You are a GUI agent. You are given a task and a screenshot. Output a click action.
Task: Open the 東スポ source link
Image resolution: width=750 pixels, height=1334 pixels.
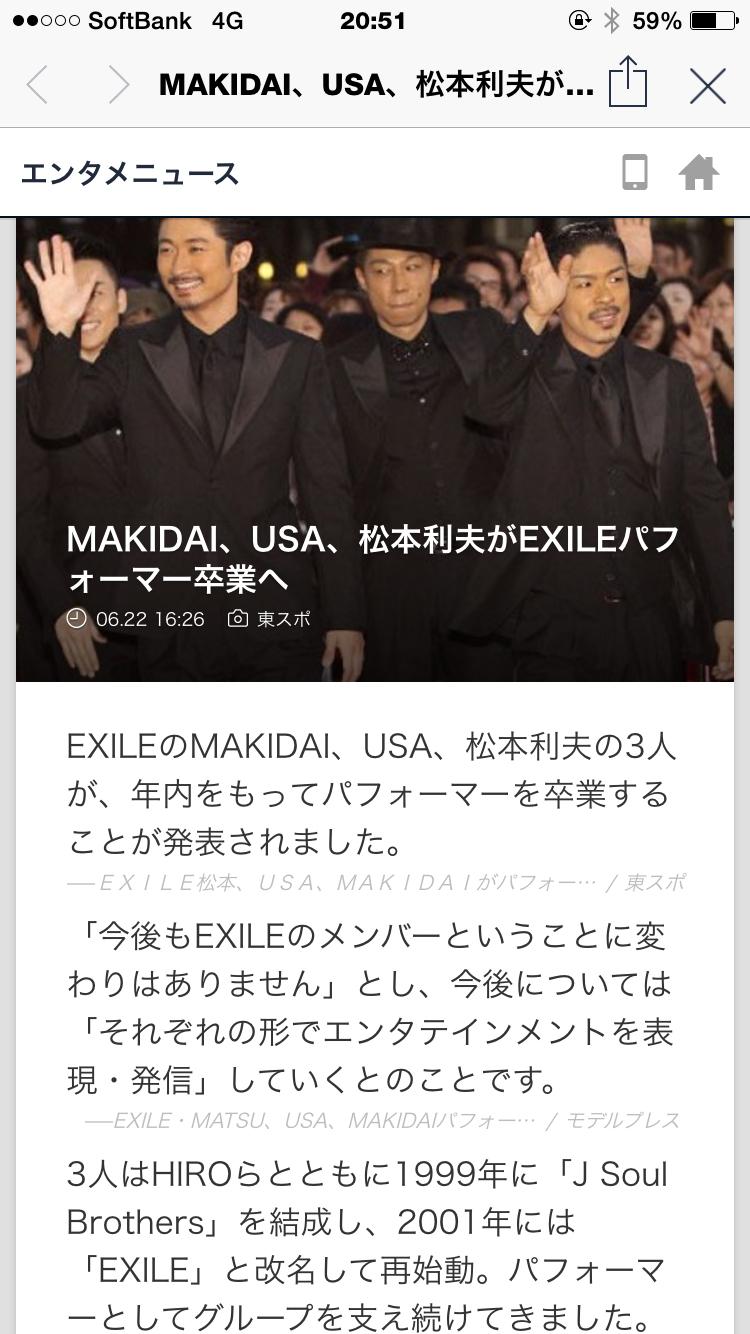click(376, 882)
